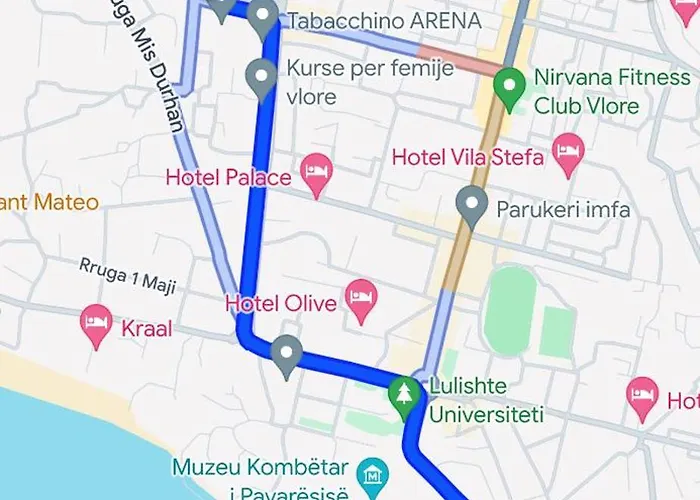This screenshot has width=700, height=500.
Task: Select the Hotel Palace map pin
Action: (317, 175)
